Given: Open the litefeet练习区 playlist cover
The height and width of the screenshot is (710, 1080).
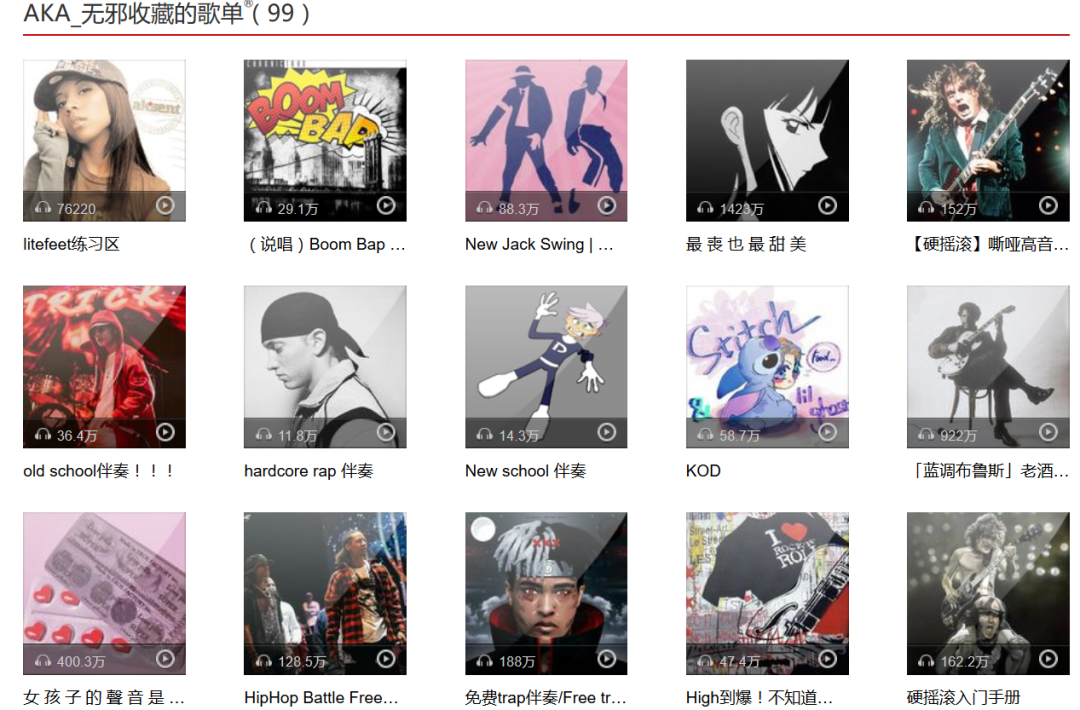Looking at the screenshot, I should point(104,130).
